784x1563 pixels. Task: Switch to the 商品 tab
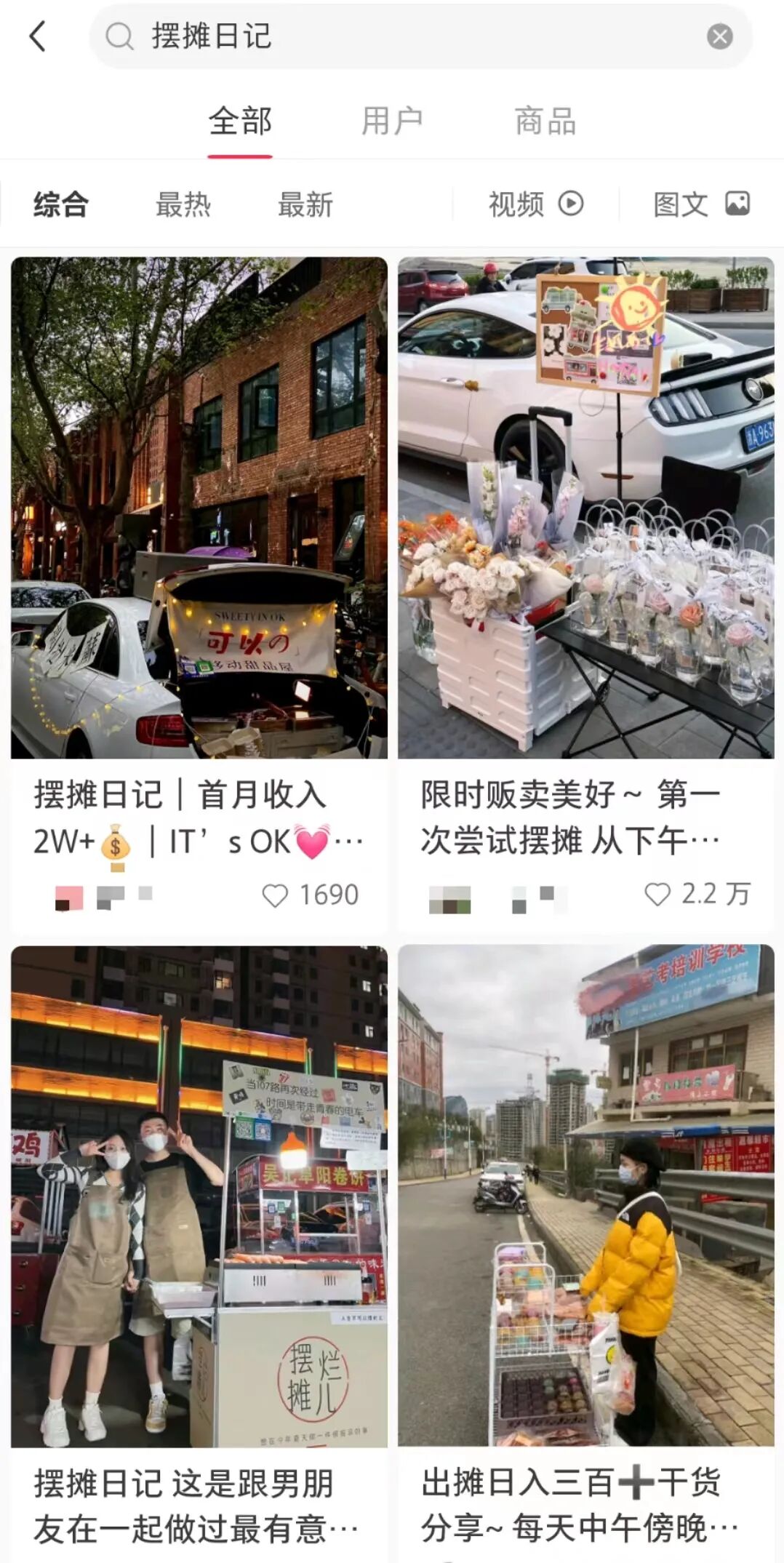(545, 121)
